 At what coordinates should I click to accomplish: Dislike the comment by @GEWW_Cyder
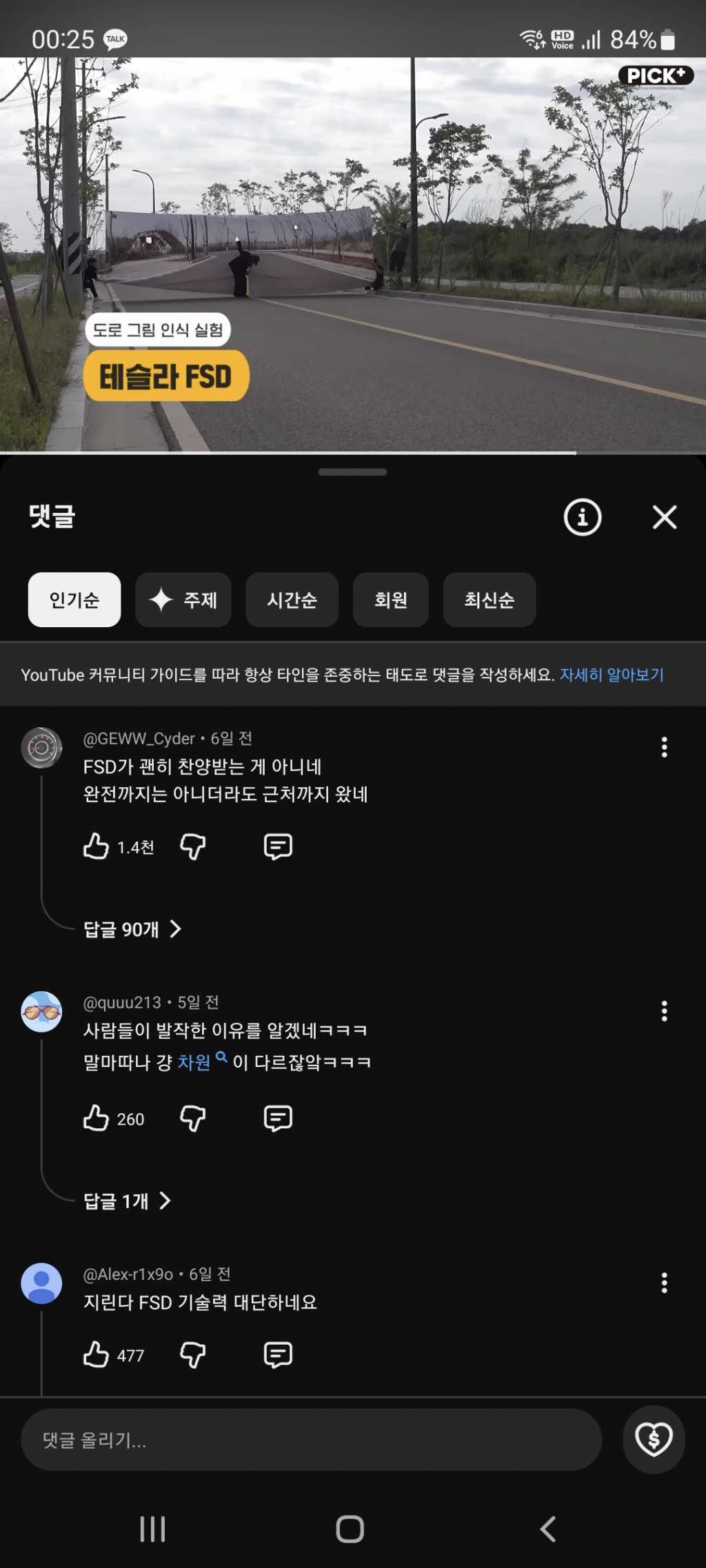point(193,846)
